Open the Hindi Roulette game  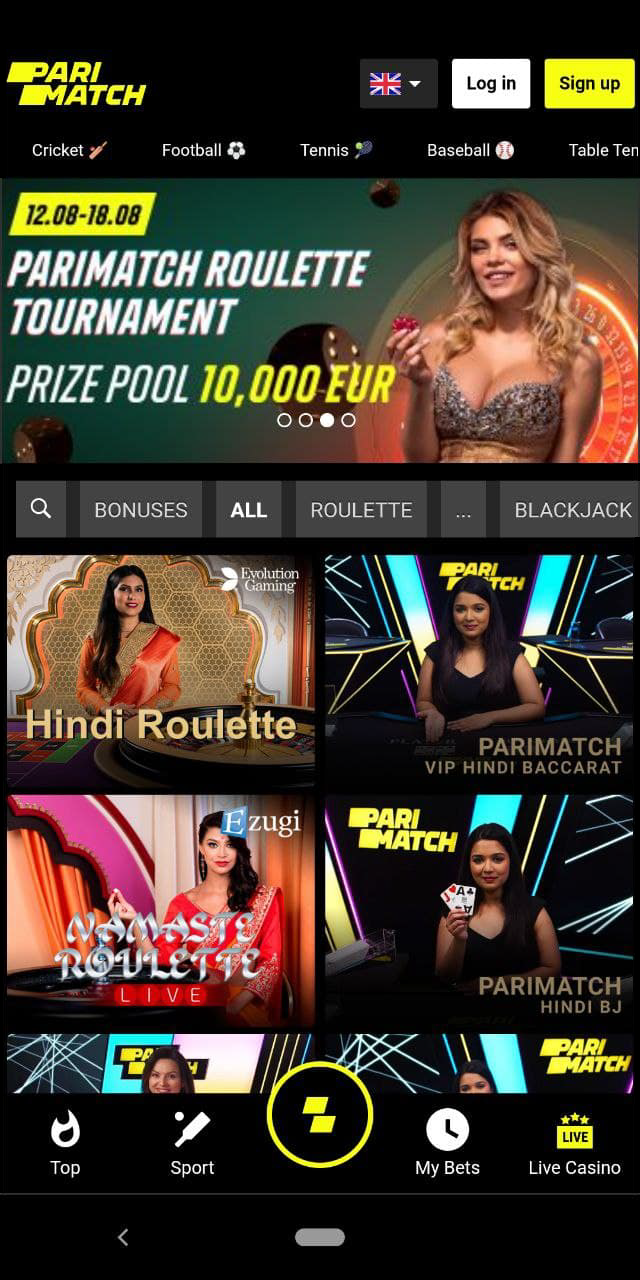coord(161,671)
